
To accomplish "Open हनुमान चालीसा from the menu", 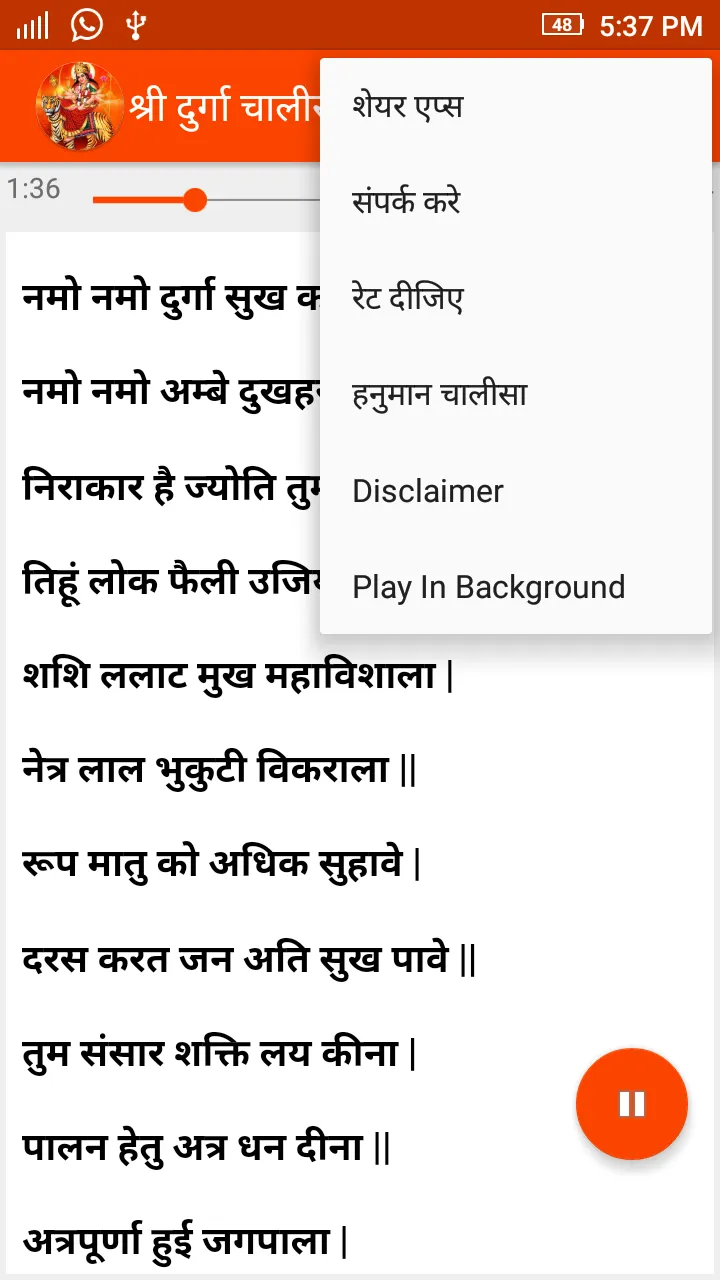I will 515,394.
